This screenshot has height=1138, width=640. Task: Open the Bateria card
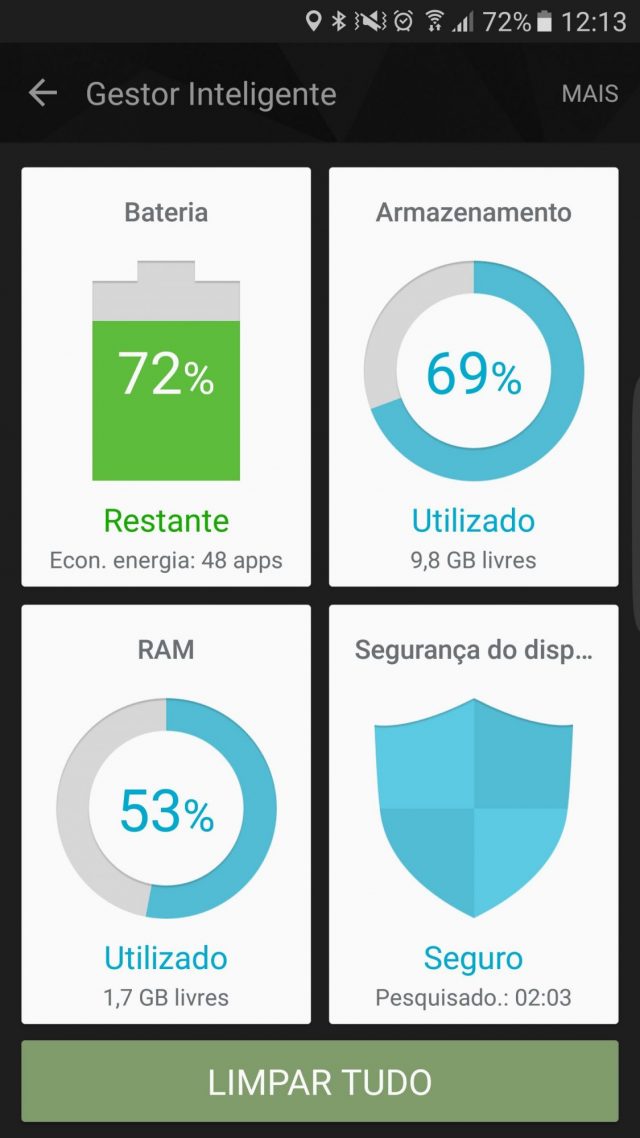pos(166,377)
